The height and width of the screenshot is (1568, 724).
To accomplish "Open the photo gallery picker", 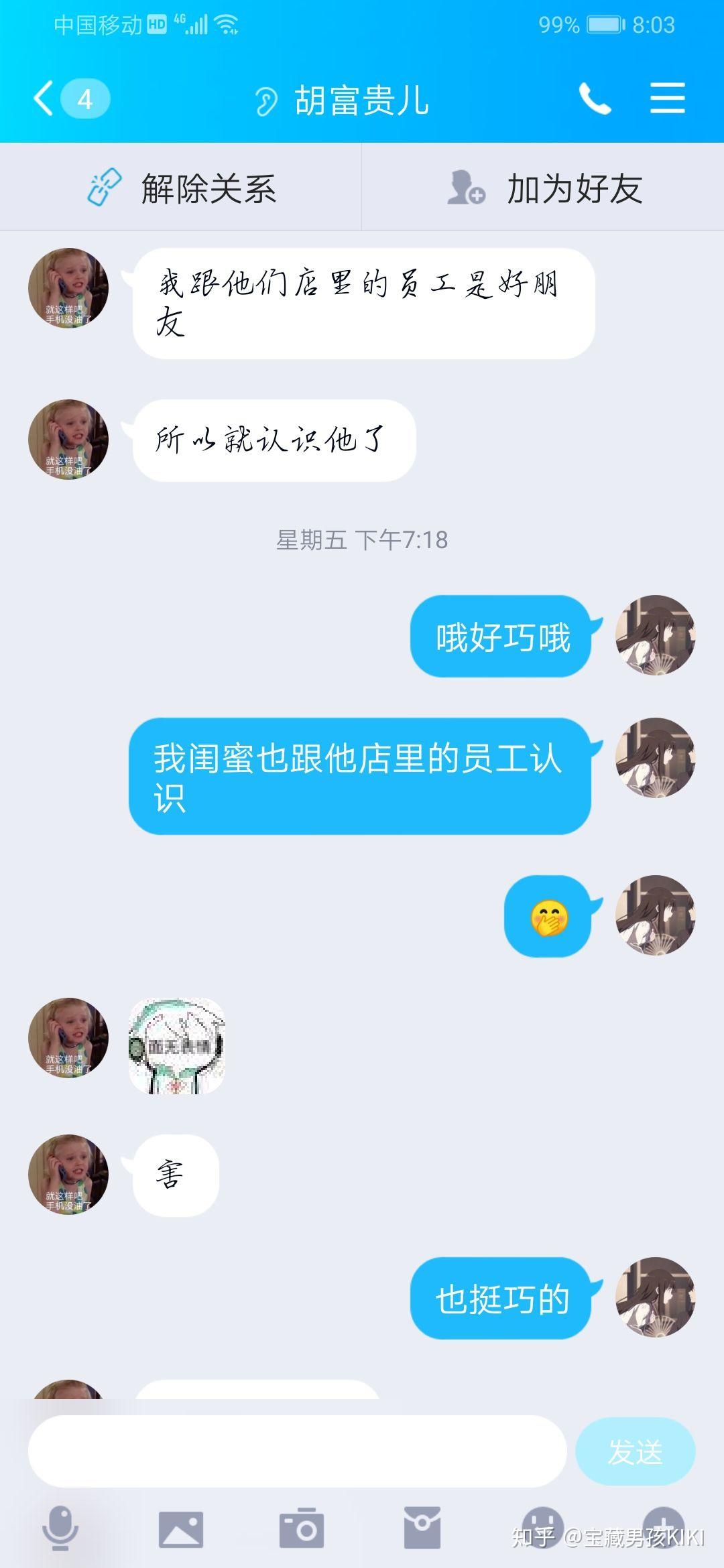I will (x=180, y=1528).
